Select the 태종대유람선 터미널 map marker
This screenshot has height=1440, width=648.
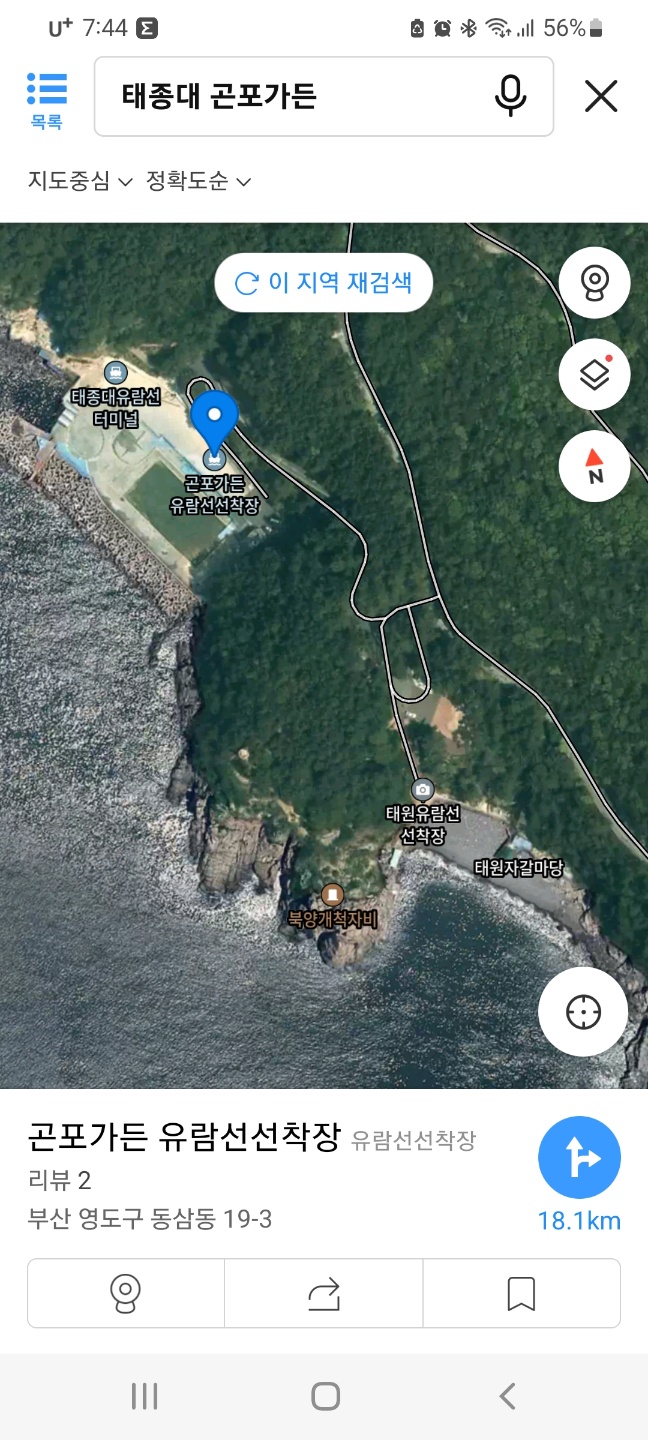pyautogui.click(x=116, y=374)
